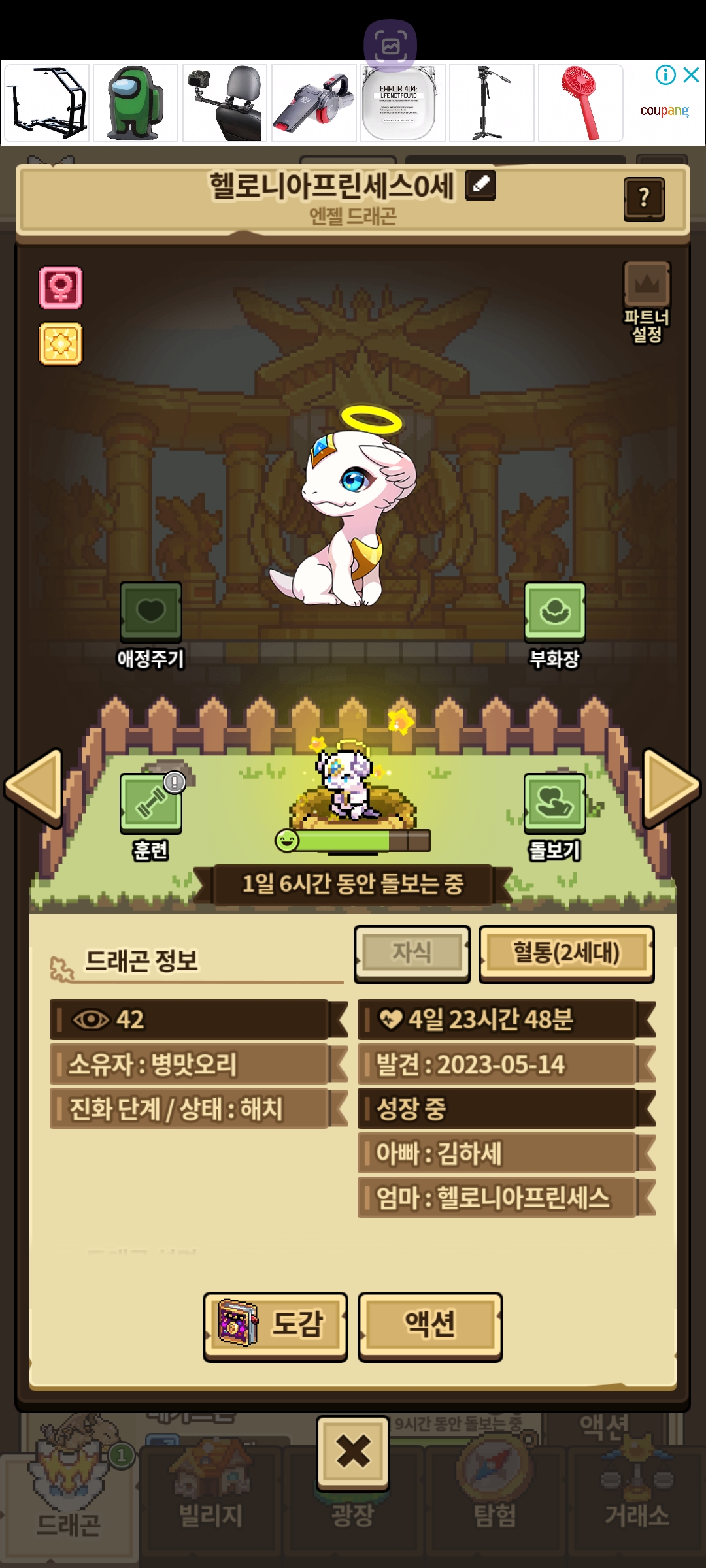Open 혈통(2세대) lineage
The height and width of the screenshot is (1568, 706).
tap(566, 953)
